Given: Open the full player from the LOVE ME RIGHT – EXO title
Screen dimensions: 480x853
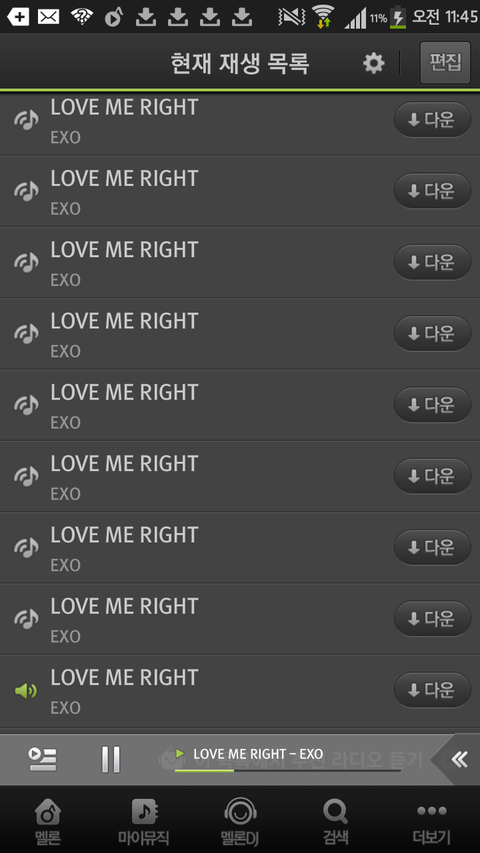Looking at the screenshot, I should [x=258, y=754].
